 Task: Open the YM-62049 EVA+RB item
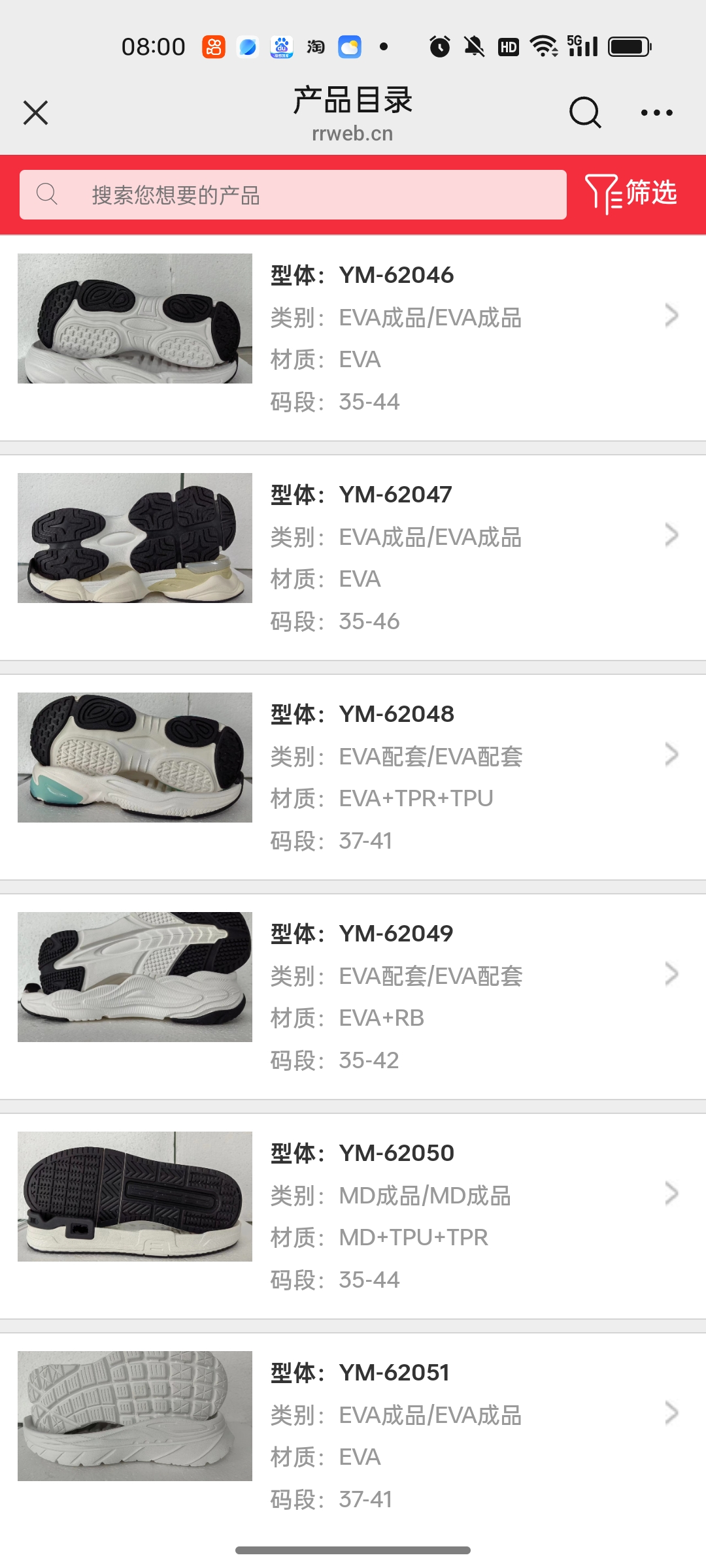353,996
